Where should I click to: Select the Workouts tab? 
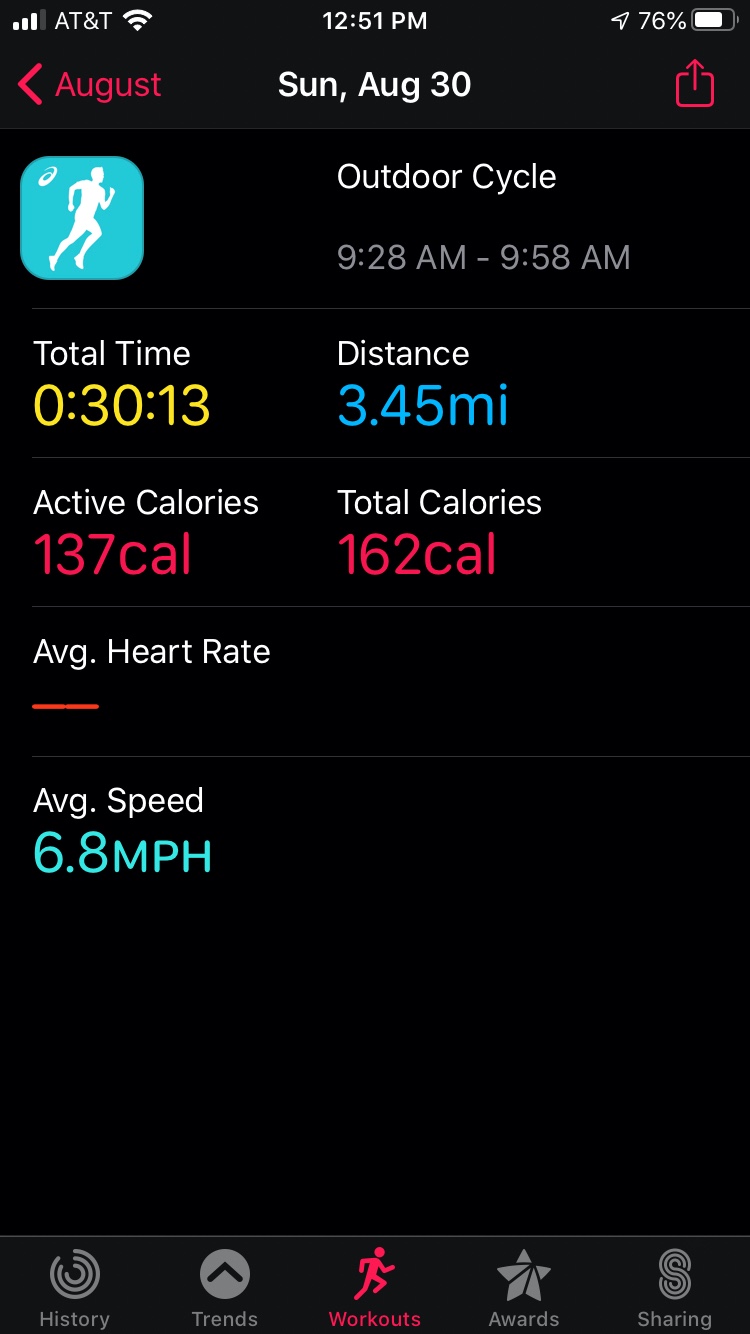(375, 1287)
